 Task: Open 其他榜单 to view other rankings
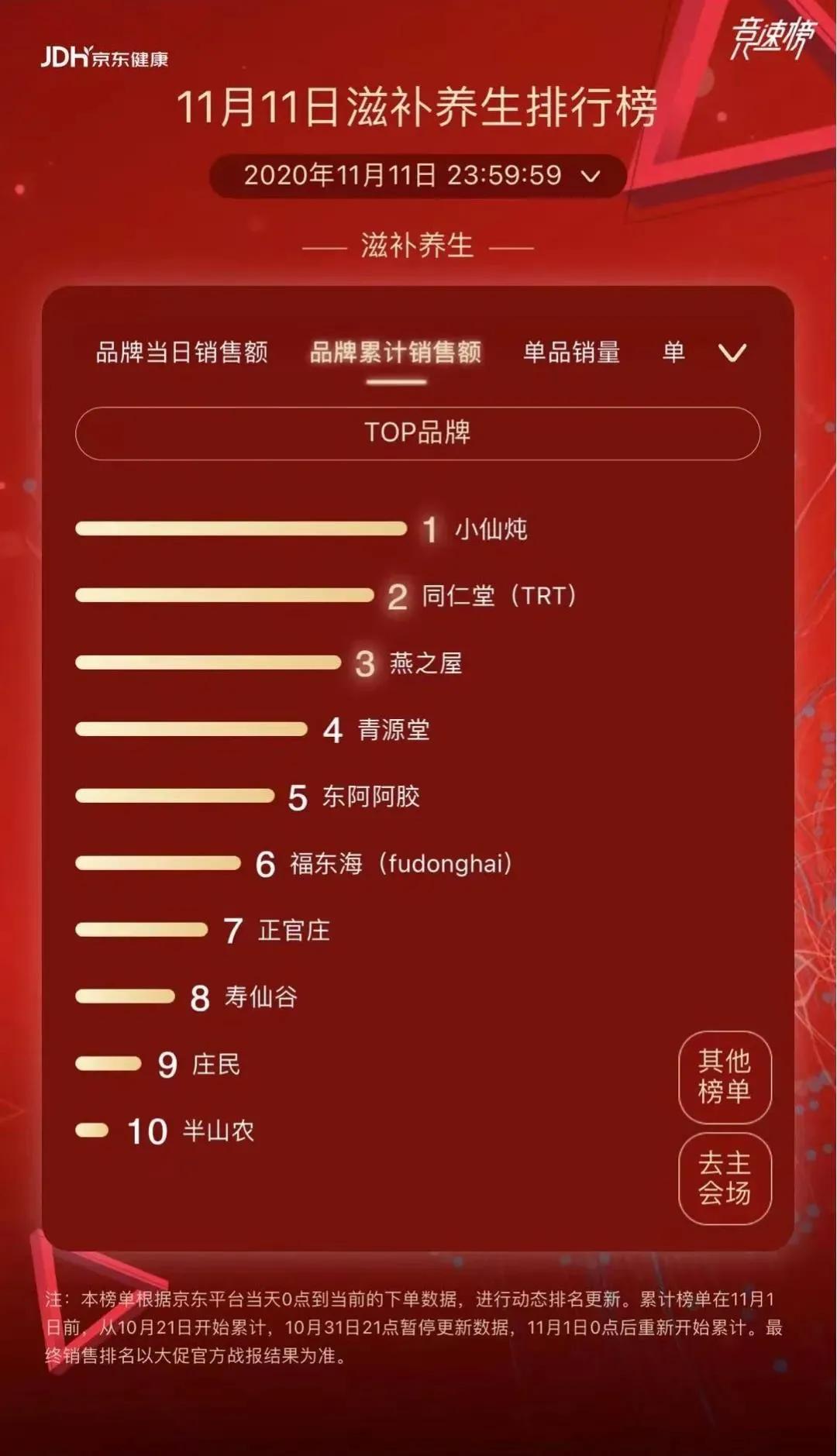coord(724,1077)
